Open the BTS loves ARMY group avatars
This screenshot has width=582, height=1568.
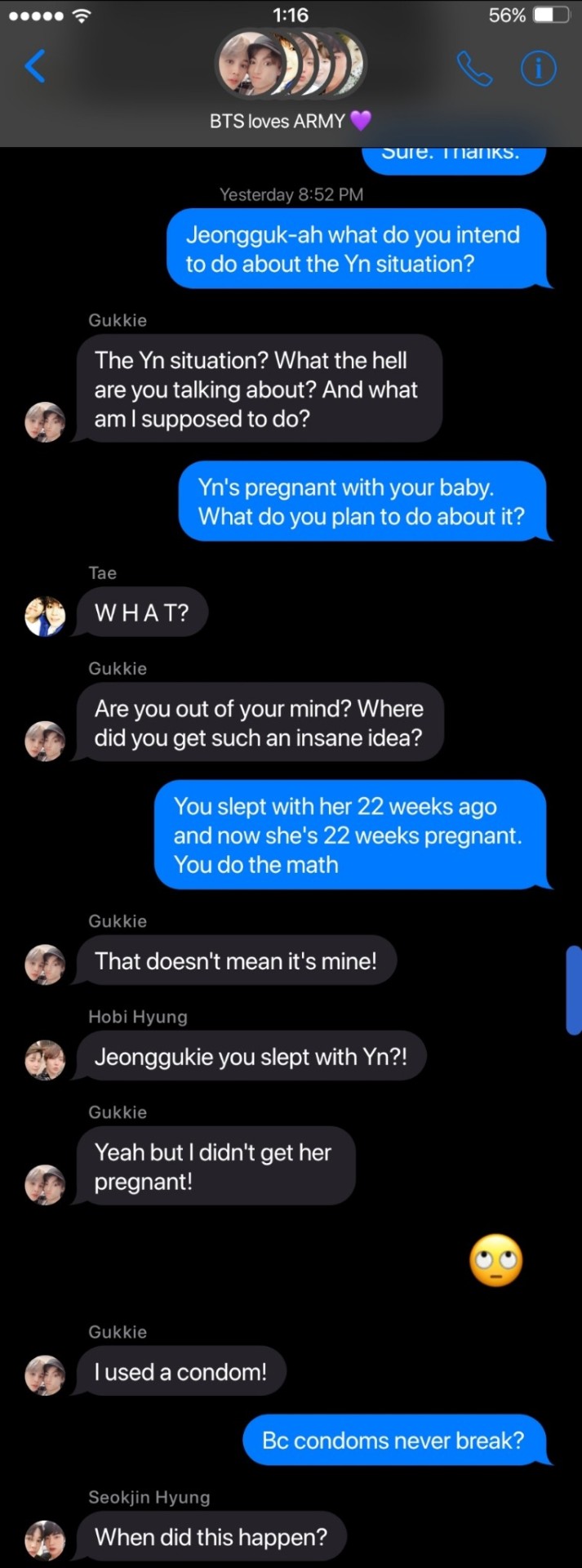(x=290, y=64)
